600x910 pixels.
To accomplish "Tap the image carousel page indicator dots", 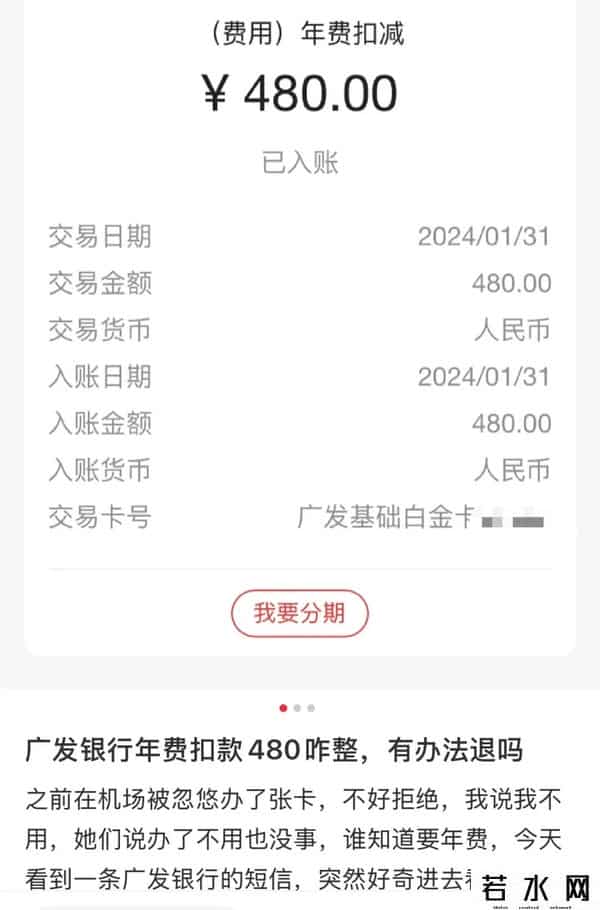I will [x=297, y=708].
